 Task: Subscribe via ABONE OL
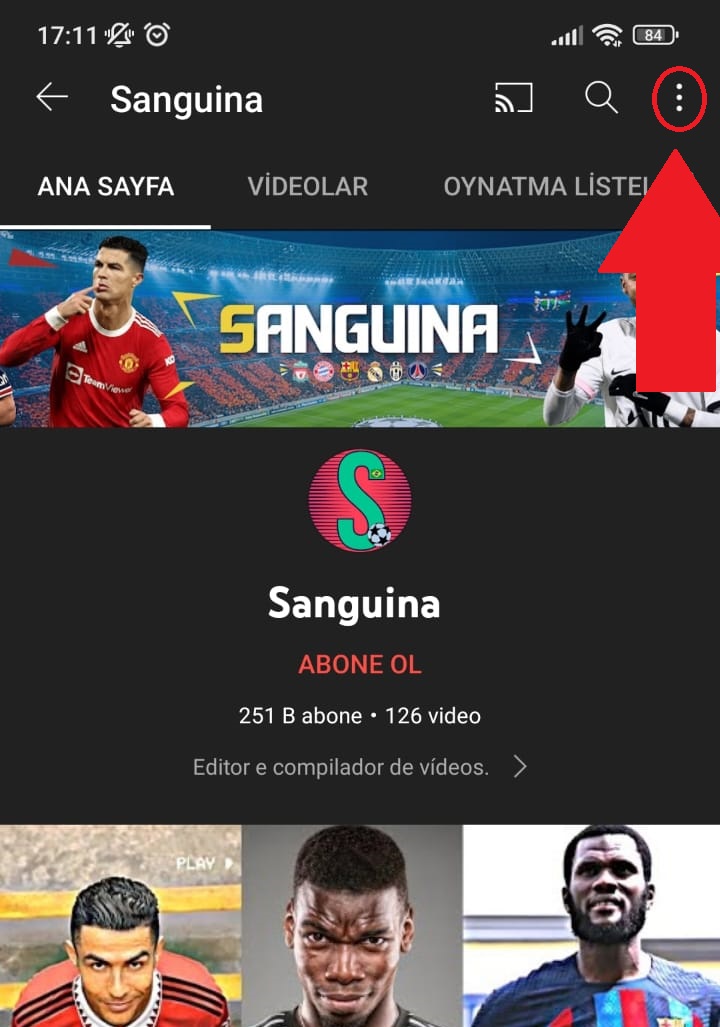(x=360, y=665)
